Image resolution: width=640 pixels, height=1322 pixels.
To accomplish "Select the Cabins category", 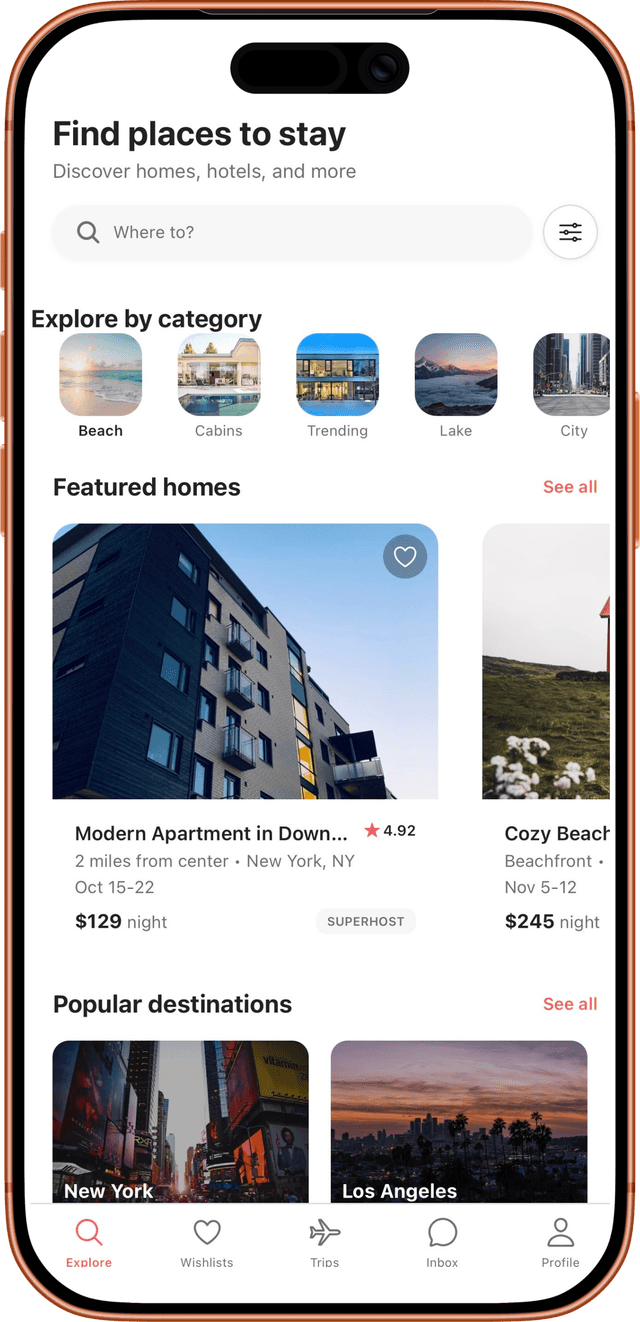I will click(x=219, y=386).
